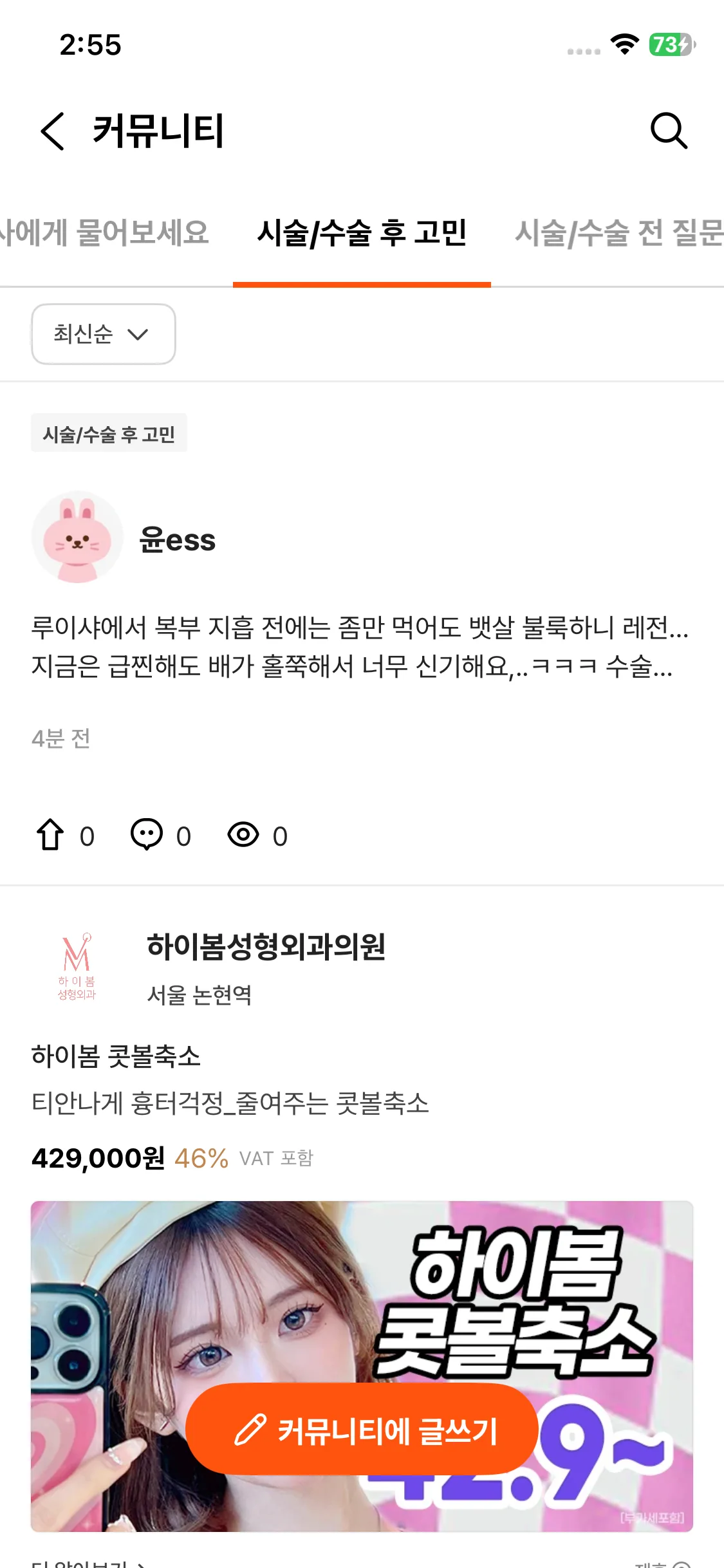Switch to the 물어보세요 tab
The height and width of the screenshot is (1568, 724).
click(x=106, y=233)
